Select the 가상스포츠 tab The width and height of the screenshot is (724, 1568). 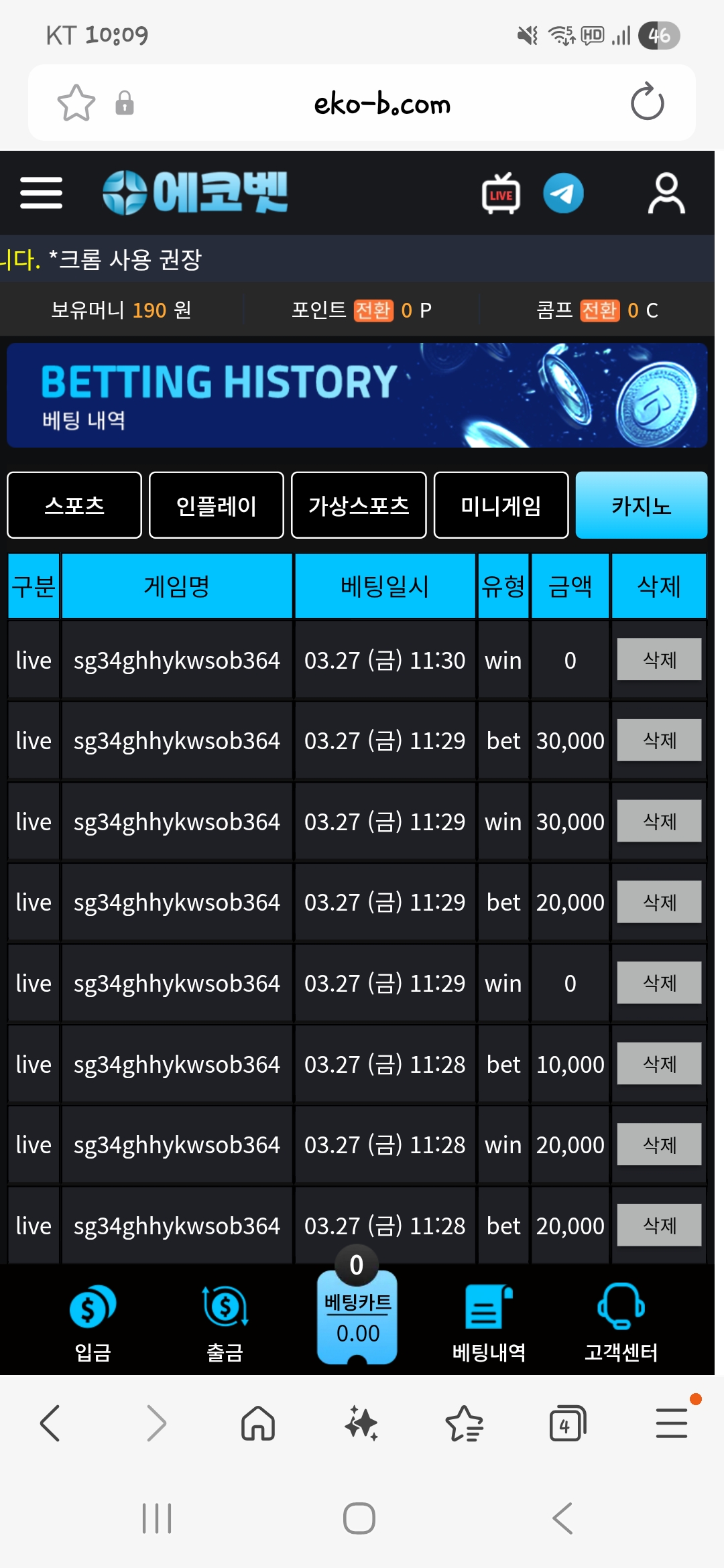[x=359, y=505]
